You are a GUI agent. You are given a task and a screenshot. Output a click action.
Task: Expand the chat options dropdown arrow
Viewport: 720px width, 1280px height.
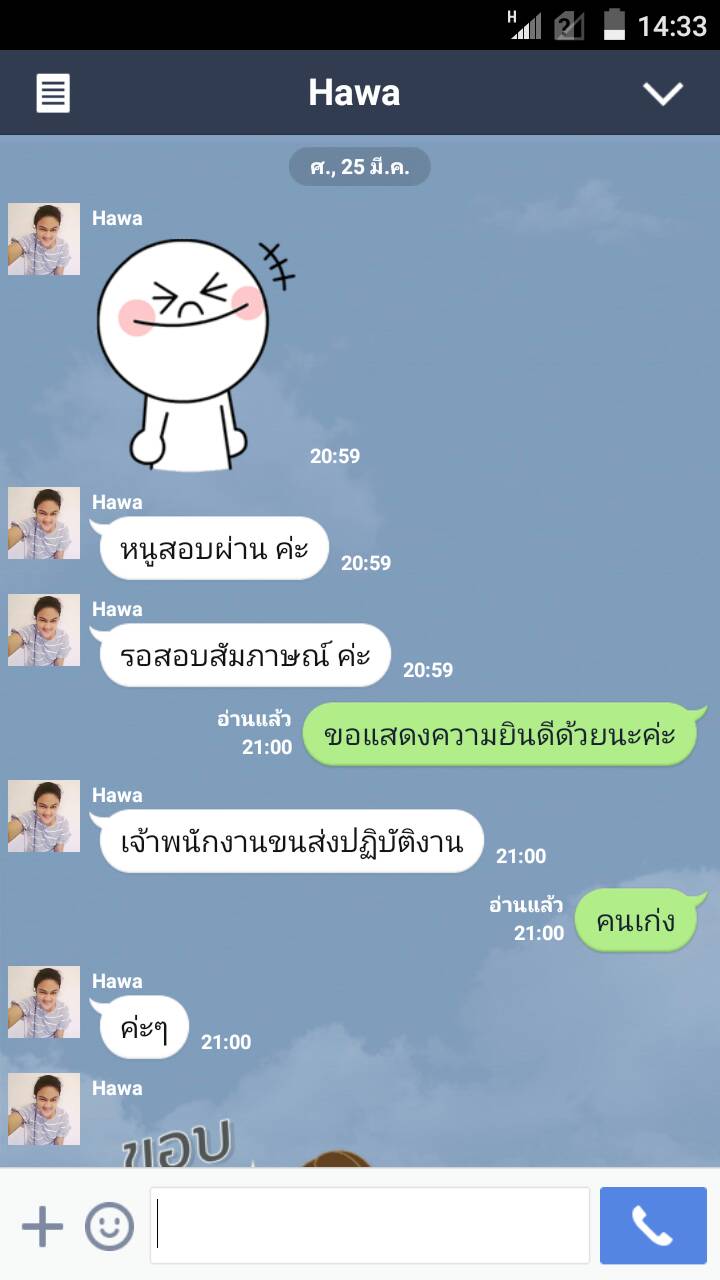point(662,93)
